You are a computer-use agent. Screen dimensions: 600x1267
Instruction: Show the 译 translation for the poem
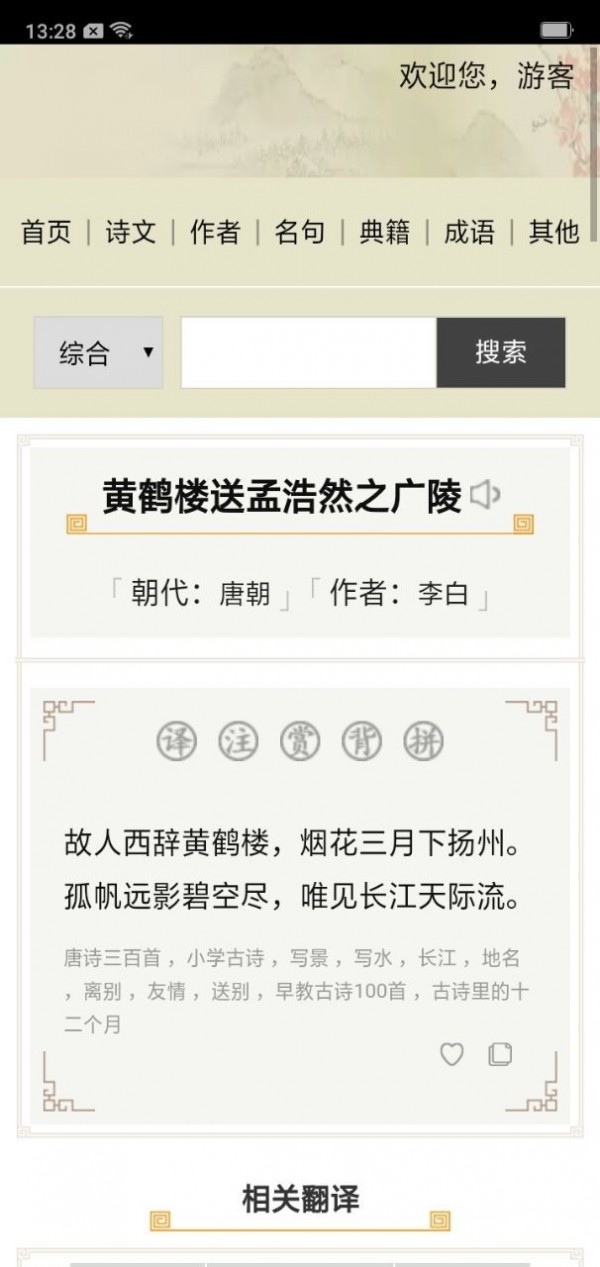(x=177, y=741)
